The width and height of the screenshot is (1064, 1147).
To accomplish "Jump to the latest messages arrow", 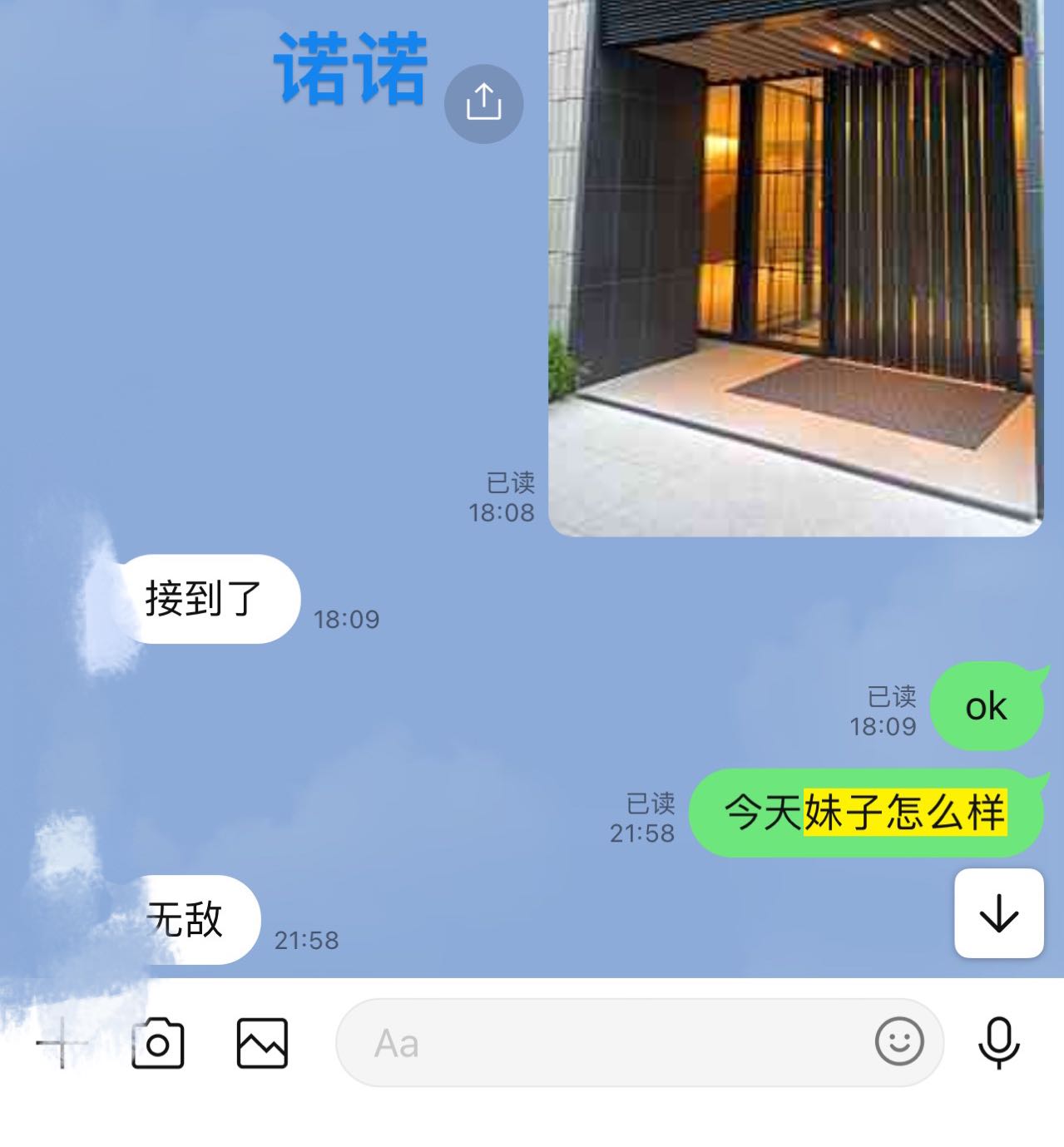I will (x=998, y=913).
